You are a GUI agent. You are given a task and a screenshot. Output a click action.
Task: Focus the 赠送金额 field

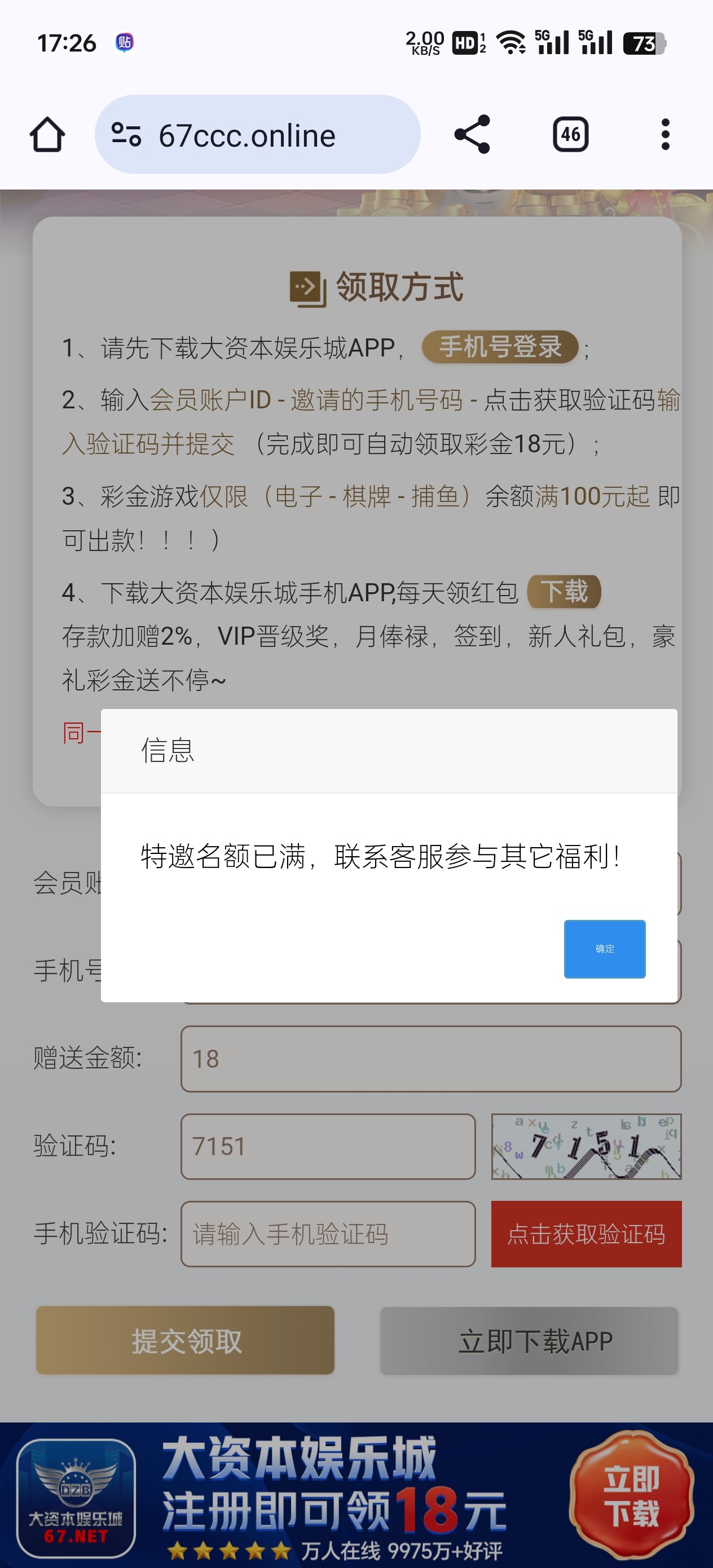pyautogui.click(x=430, y=1059)
